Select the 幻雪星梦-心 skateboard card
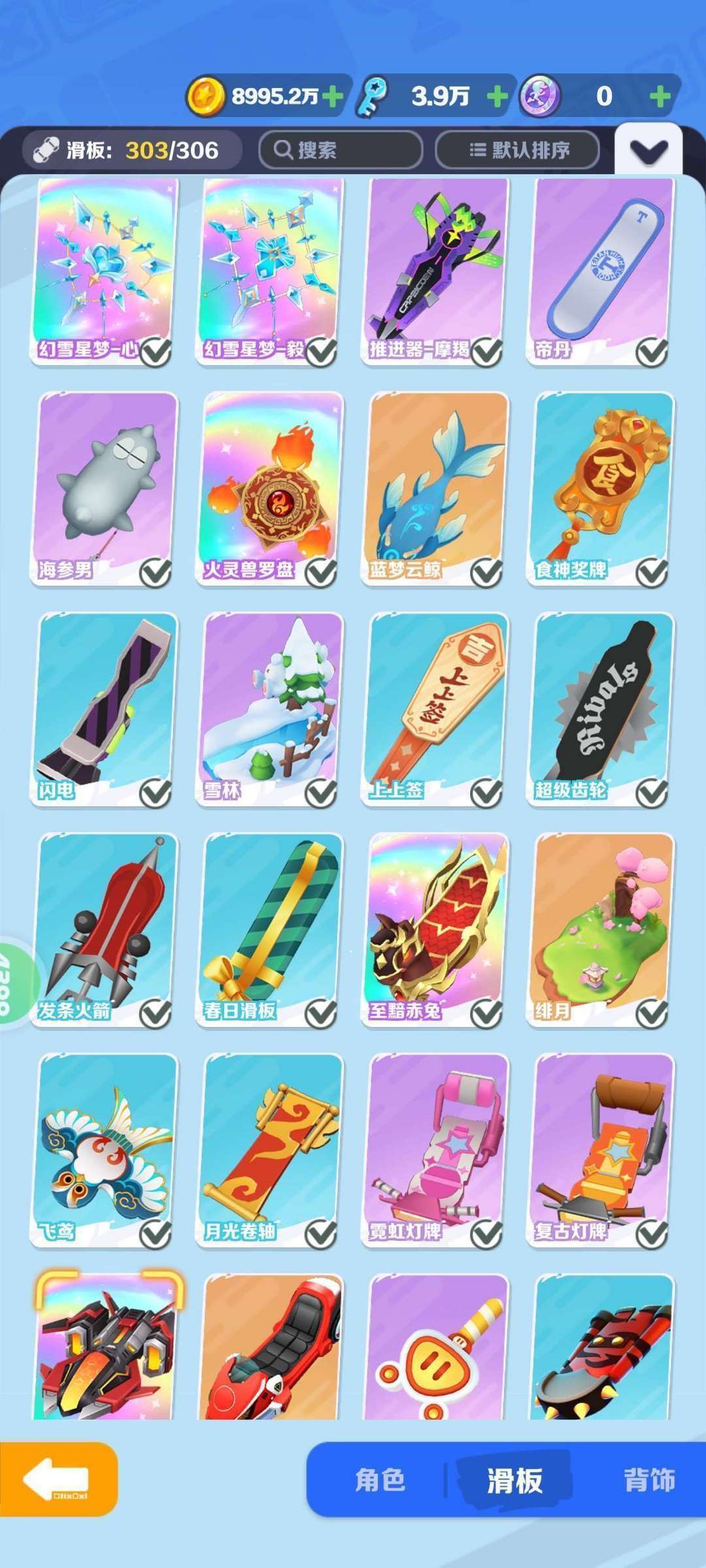This screenshot has width=706, height=1568. click(x=105, y=271)
